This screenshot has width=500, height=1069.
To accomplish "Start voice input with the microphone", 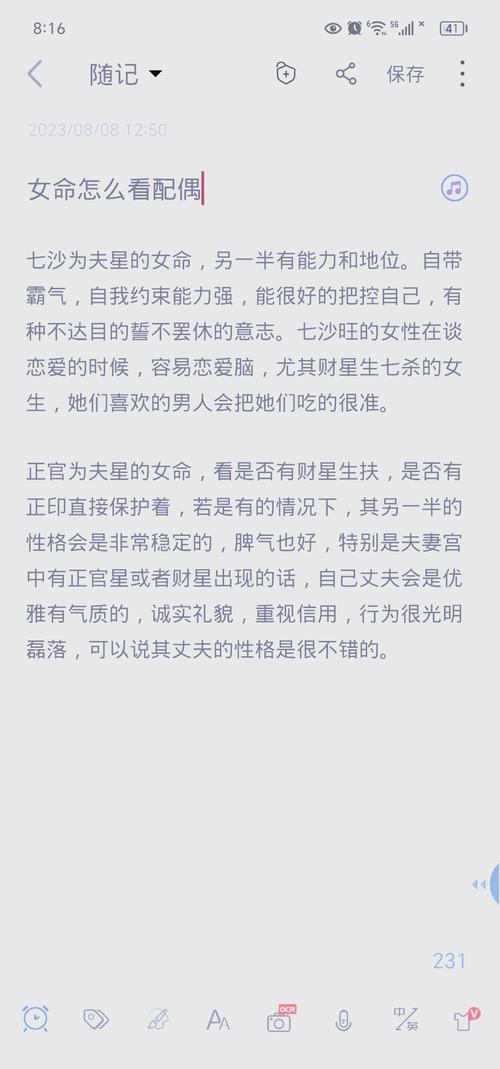I will point(342,1020).
